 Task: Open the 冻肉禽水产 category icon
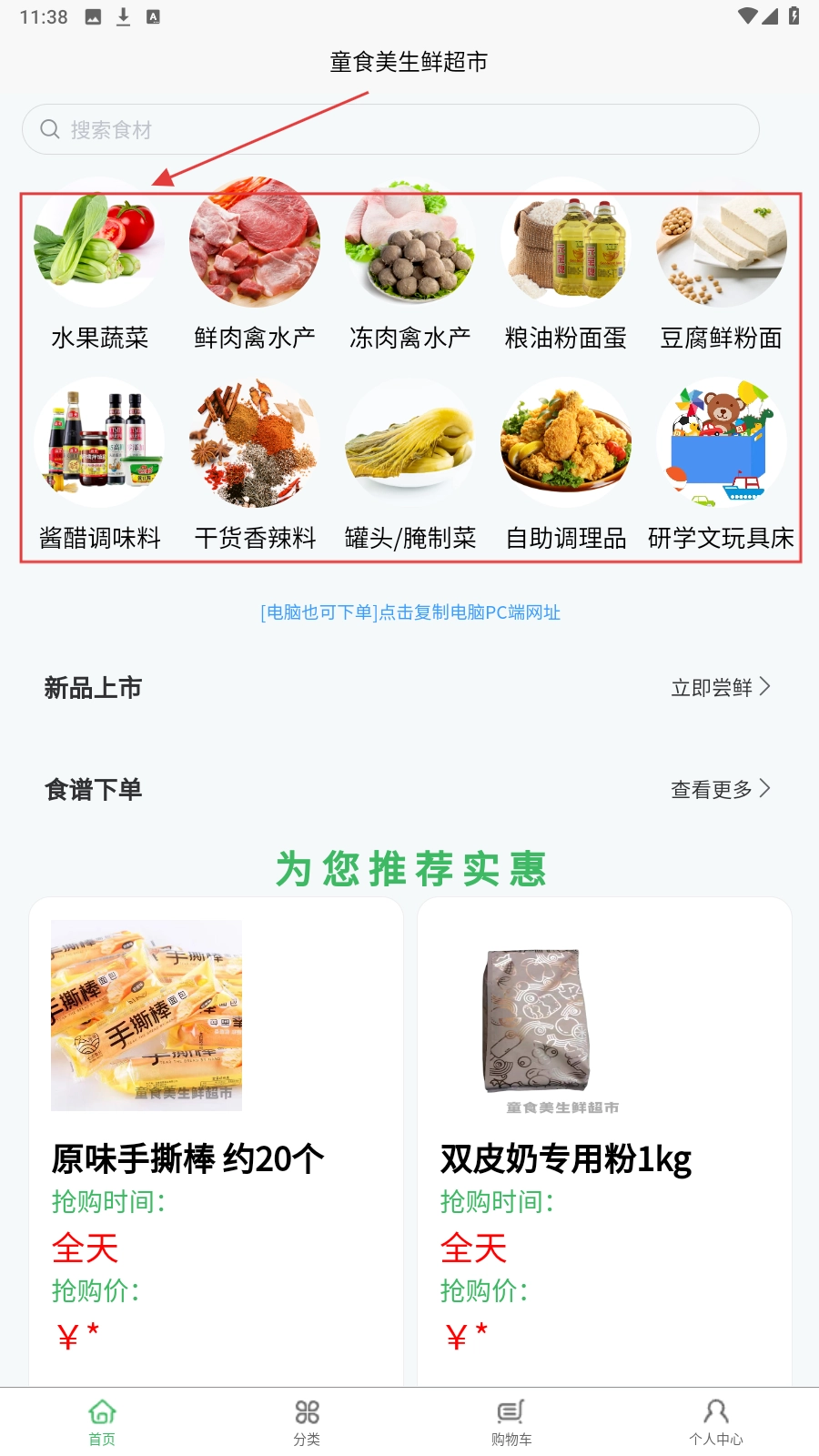(409, 244)
